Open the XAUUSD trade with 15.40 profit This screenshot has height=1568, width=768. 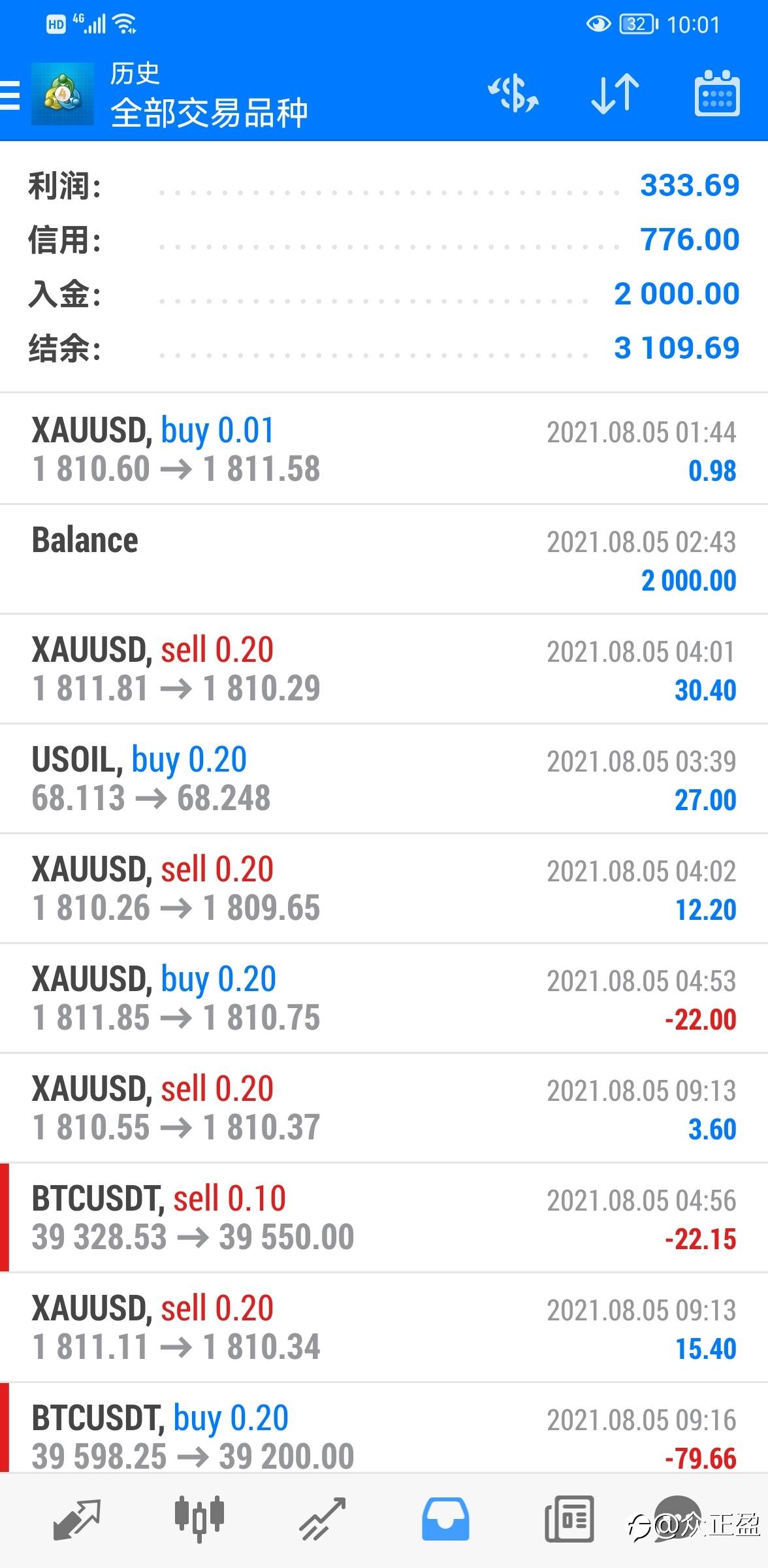click(384, 1328)
